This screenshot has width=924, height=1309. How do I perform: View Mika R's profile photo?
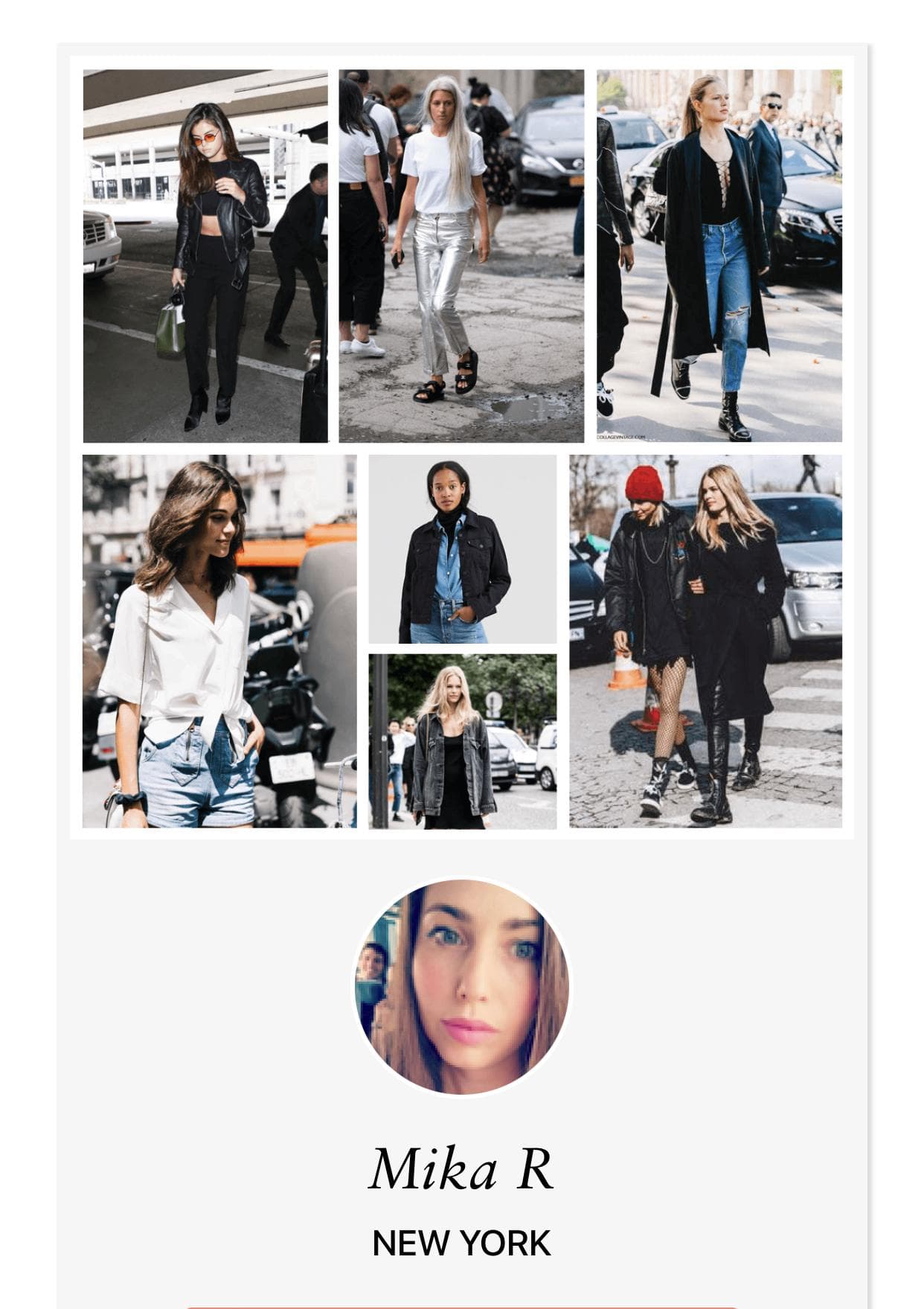pyautogui.click(x=462, y=987)
